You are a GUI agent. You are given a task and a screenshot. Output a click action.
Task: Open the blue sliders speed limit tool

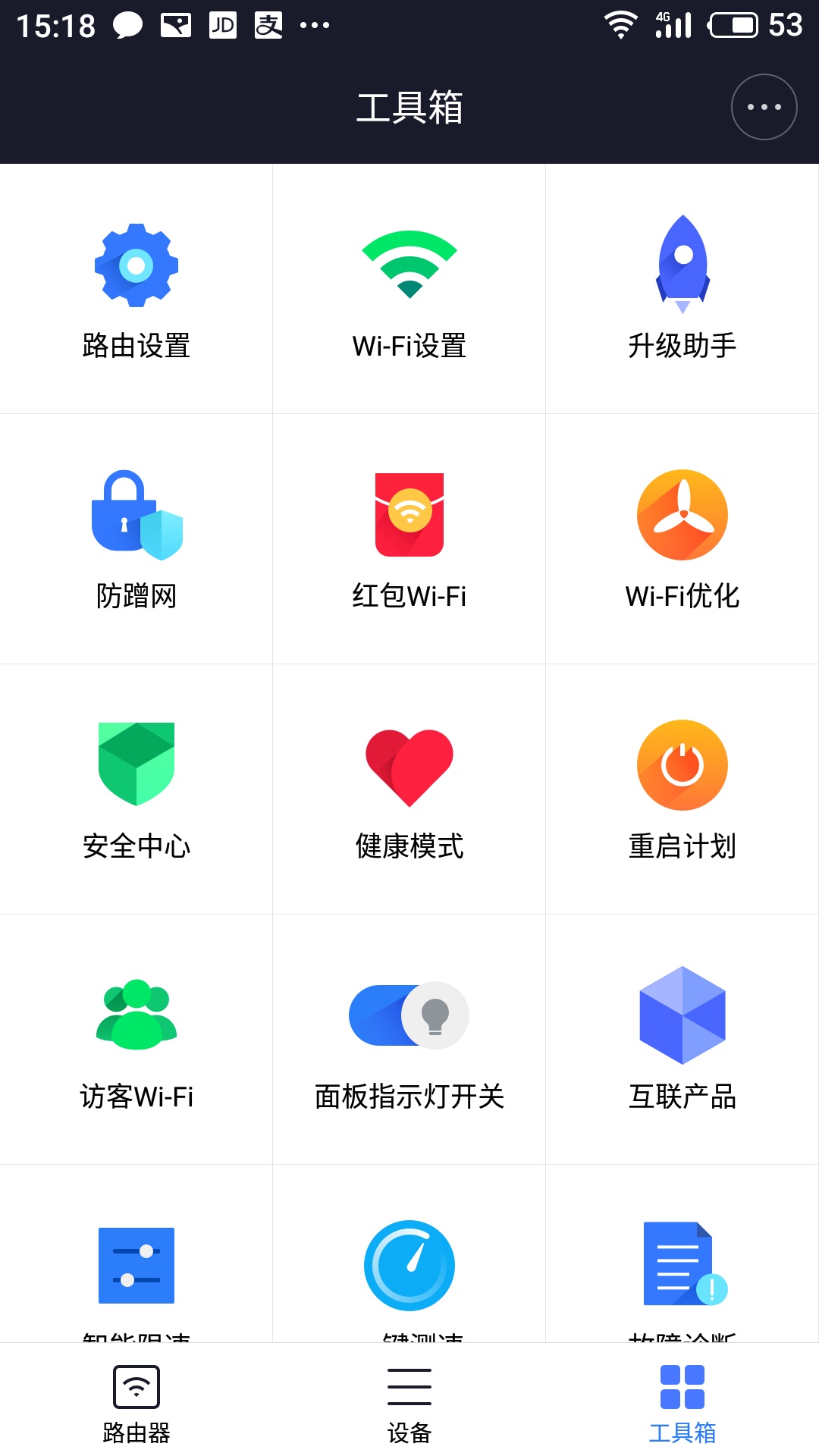(x=136, y=1265)
